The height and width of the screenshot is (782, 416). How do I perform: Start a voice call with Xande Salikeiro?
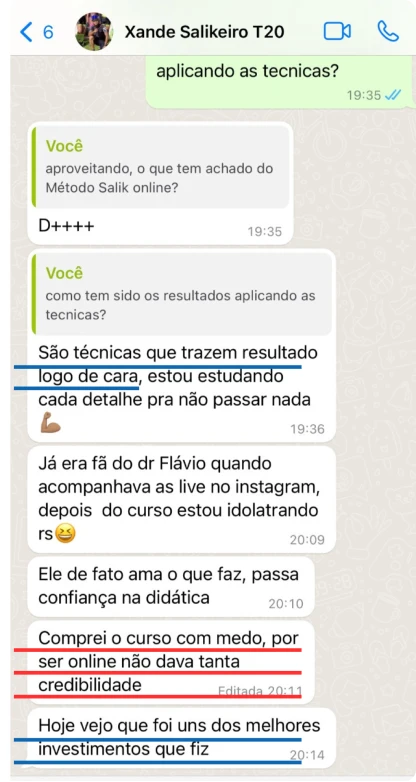[388, 31]
